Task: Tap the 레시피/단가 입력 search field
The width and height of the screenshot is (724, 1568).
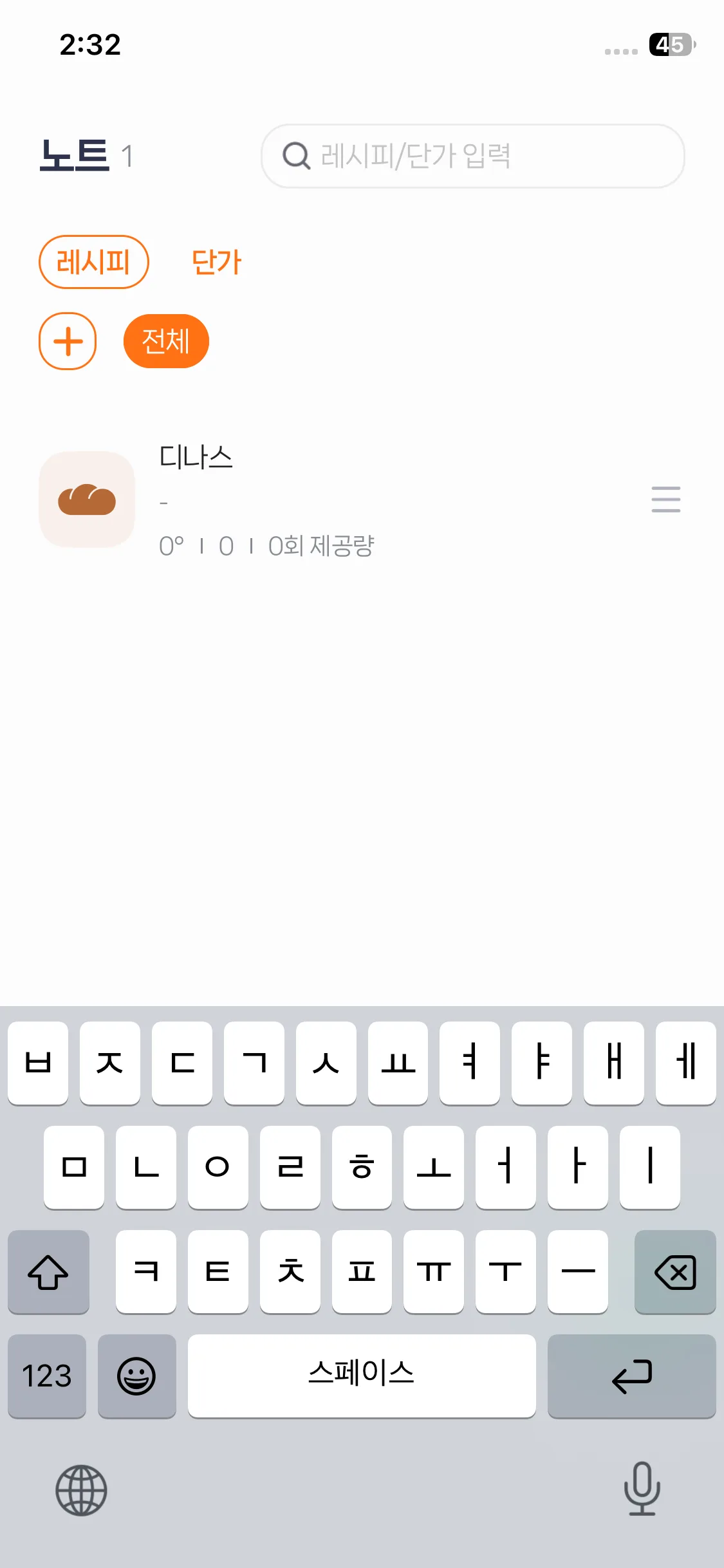Action: point(473,156)
